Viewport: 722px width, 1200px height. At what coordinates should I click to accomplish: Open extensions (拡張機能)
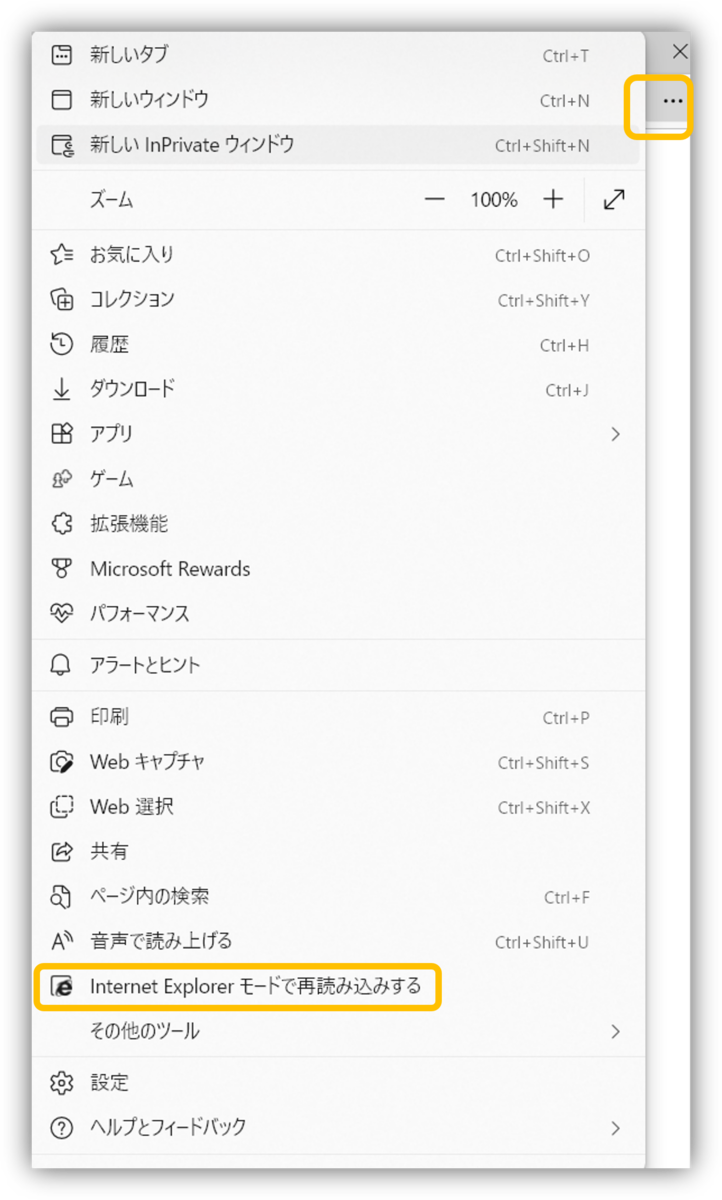pyautogui.click(x=338, y=524)
